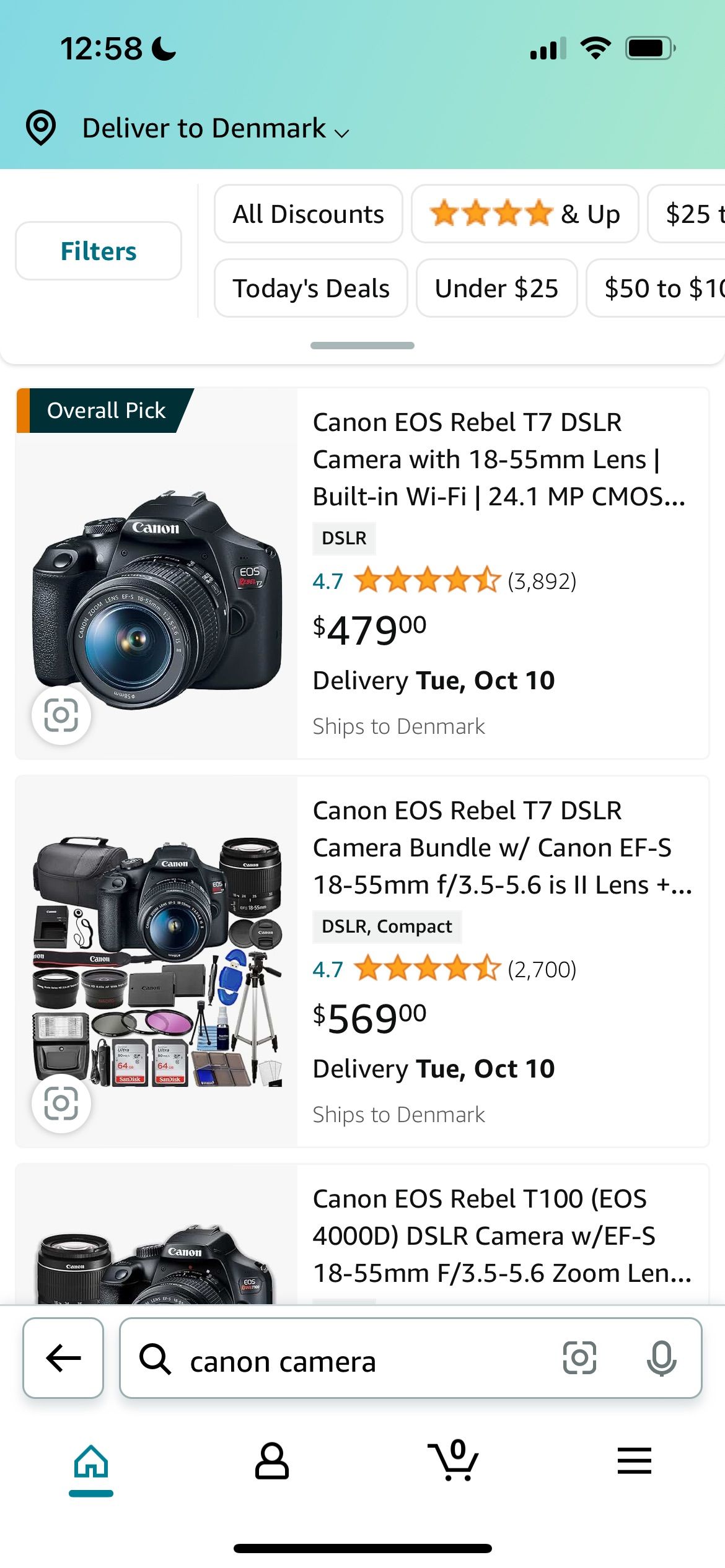Select the 4 stars & Up rating filter
Screen dimensions: 725x1568
(x=524, y=214)
